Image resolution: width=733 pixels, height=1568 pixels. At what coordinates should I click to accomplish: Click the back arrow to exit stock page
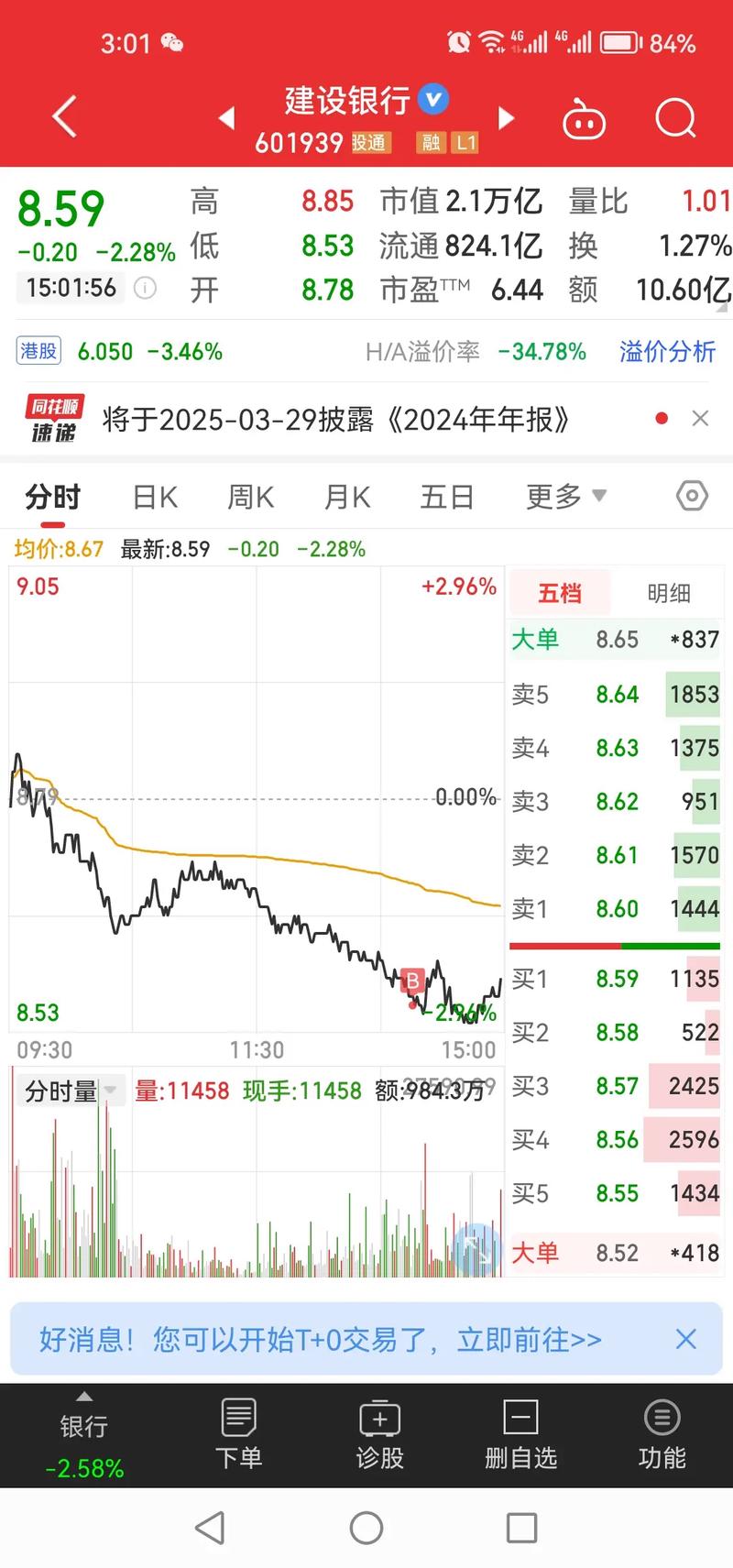pos(62,116)
